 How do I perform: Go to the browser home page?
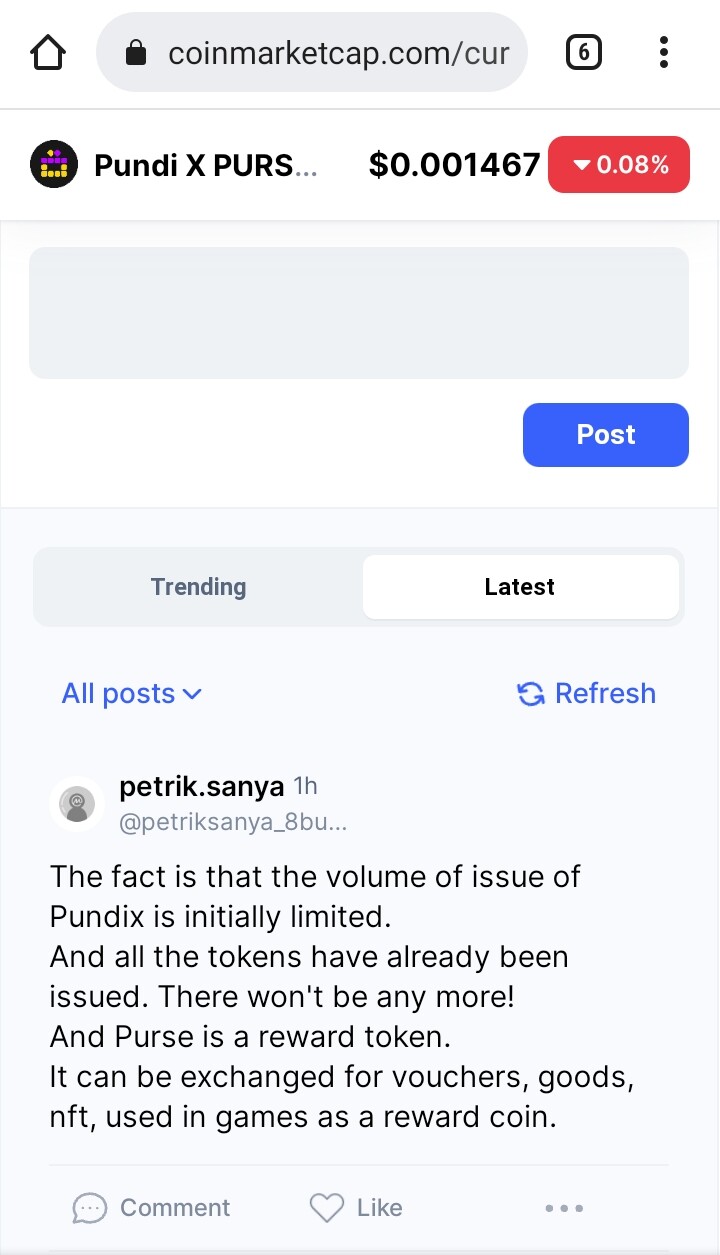pos(48,53)
